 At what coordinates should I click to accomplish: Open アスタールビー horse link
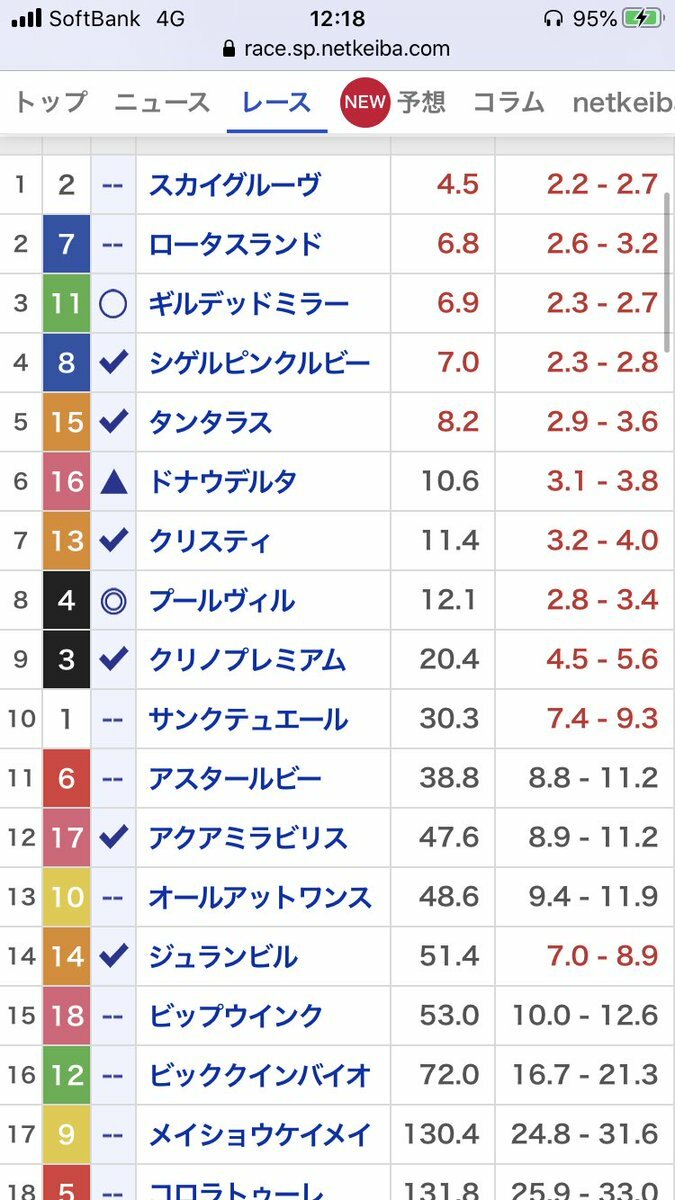(235, 779)
